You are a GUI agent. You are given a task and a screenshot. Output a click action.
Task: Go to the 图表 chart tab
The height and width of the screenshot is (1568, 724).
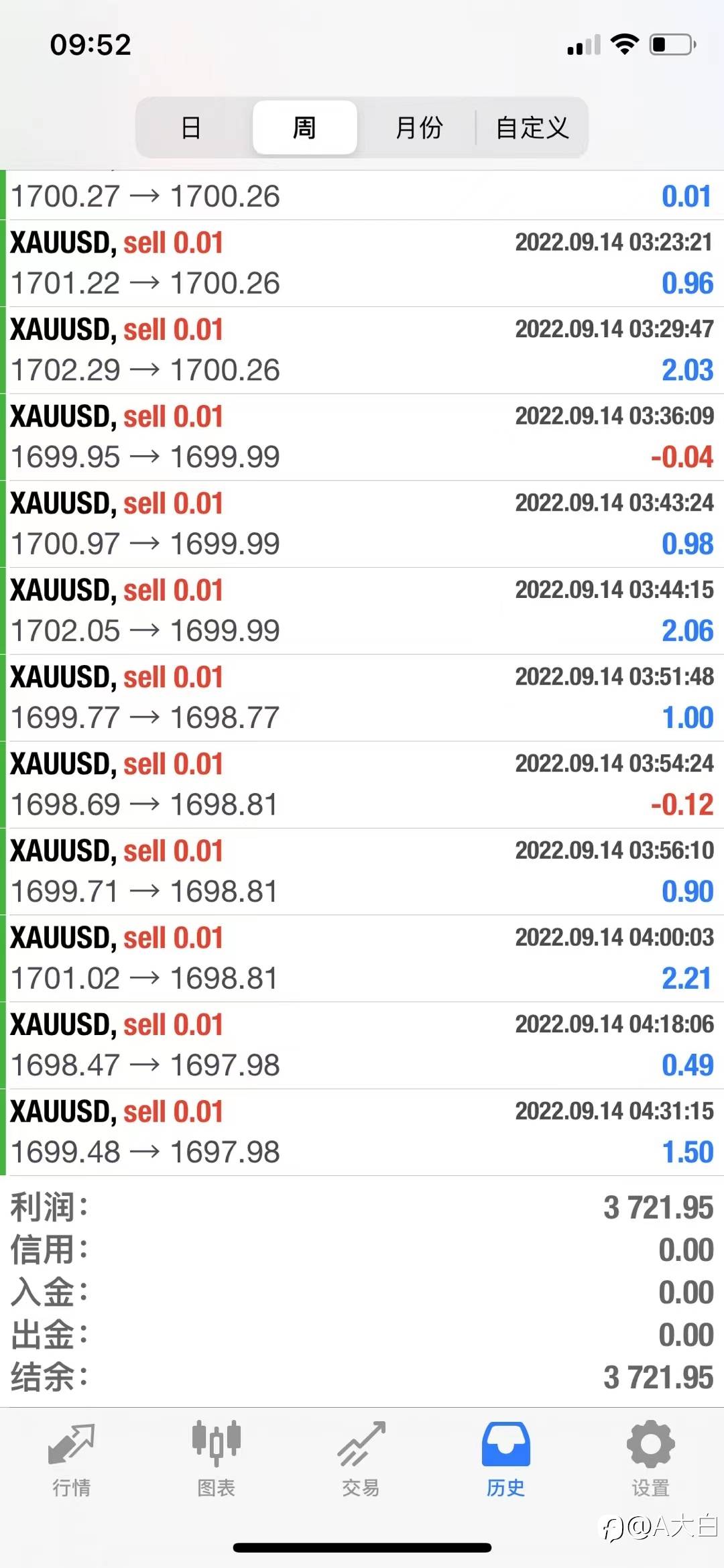point(216,1459)
